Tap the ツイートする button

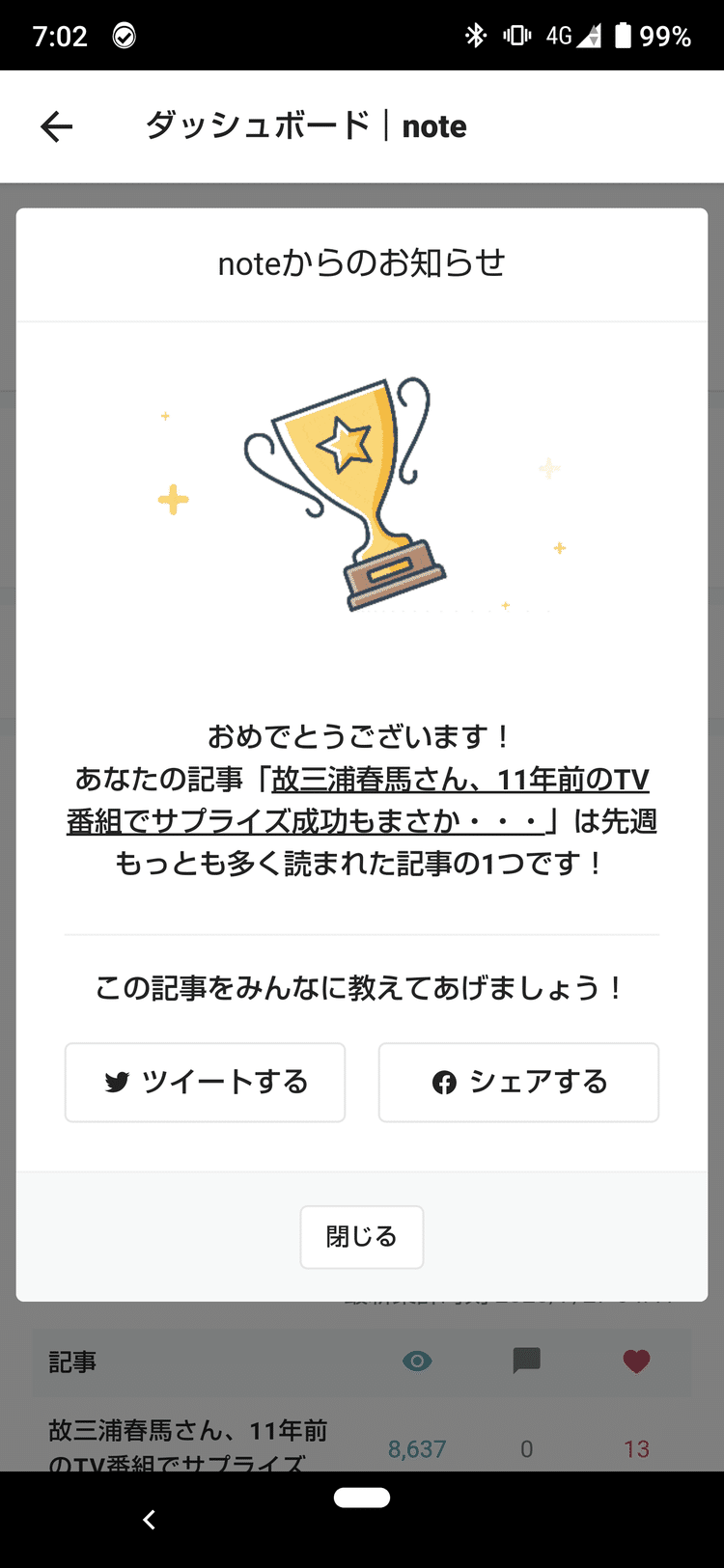(x=205, y=1083)
